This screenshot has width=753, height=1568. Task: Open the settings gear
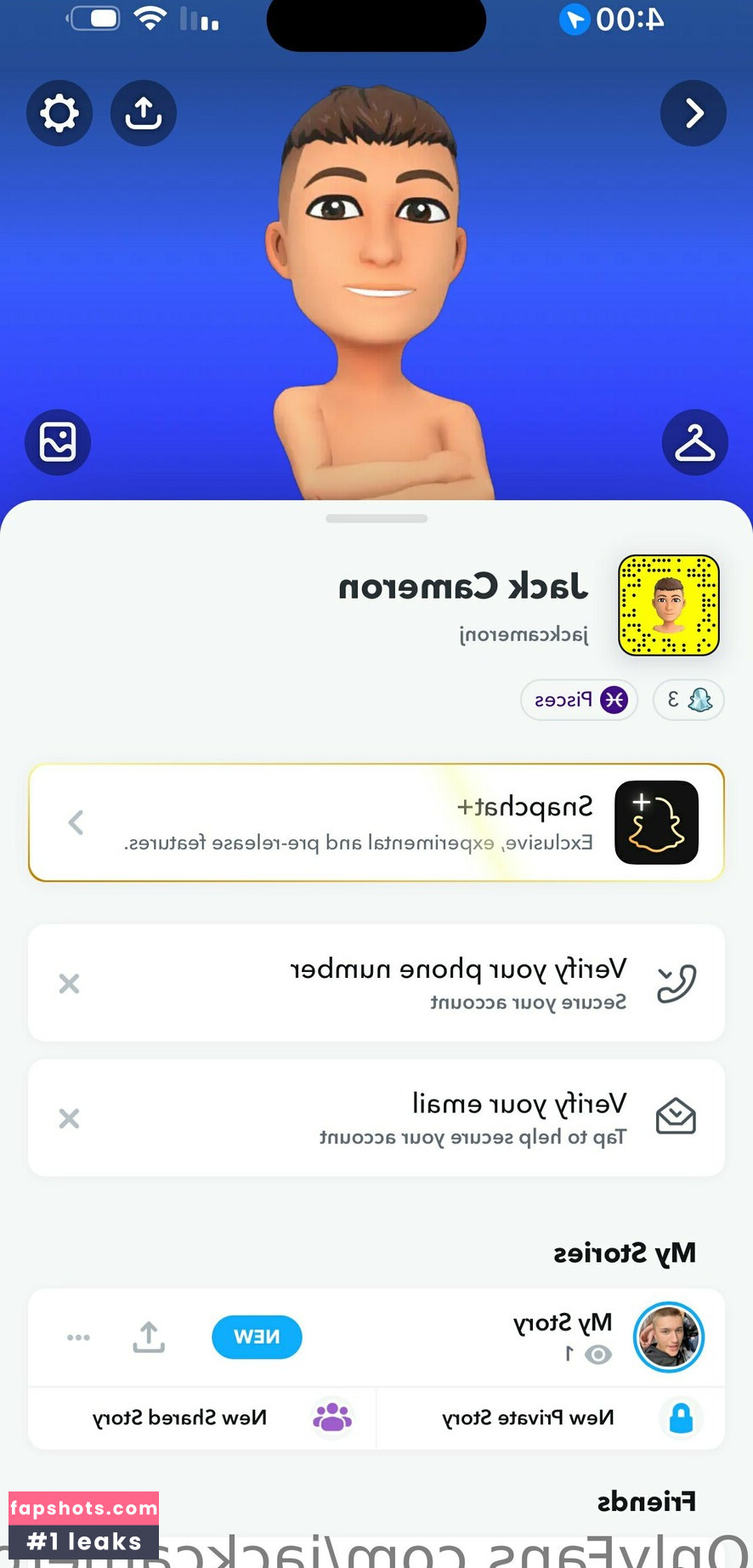click(59, 113)
